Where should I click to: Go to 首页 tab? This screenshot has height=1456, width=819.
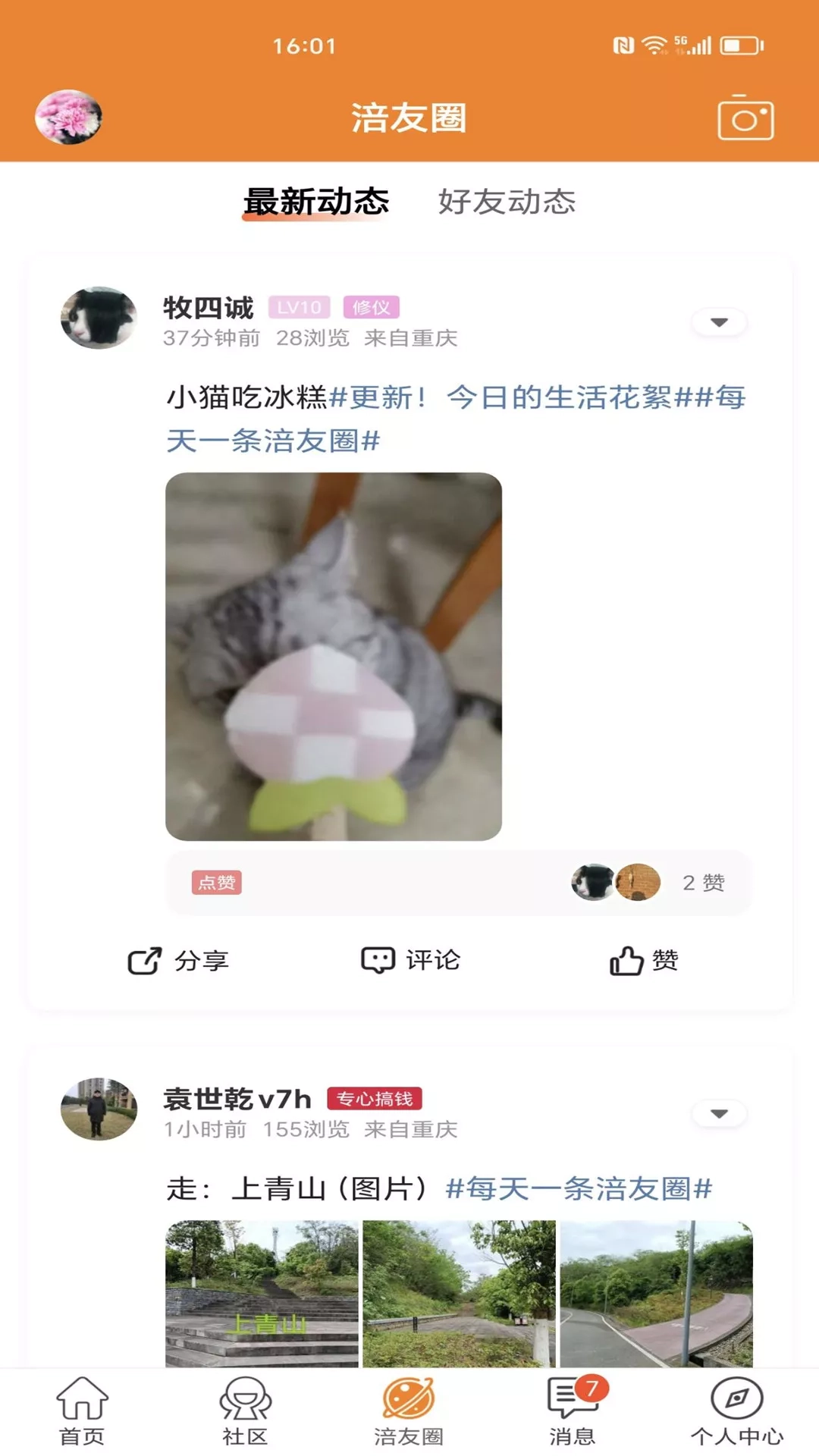(x=82, y=1410)
